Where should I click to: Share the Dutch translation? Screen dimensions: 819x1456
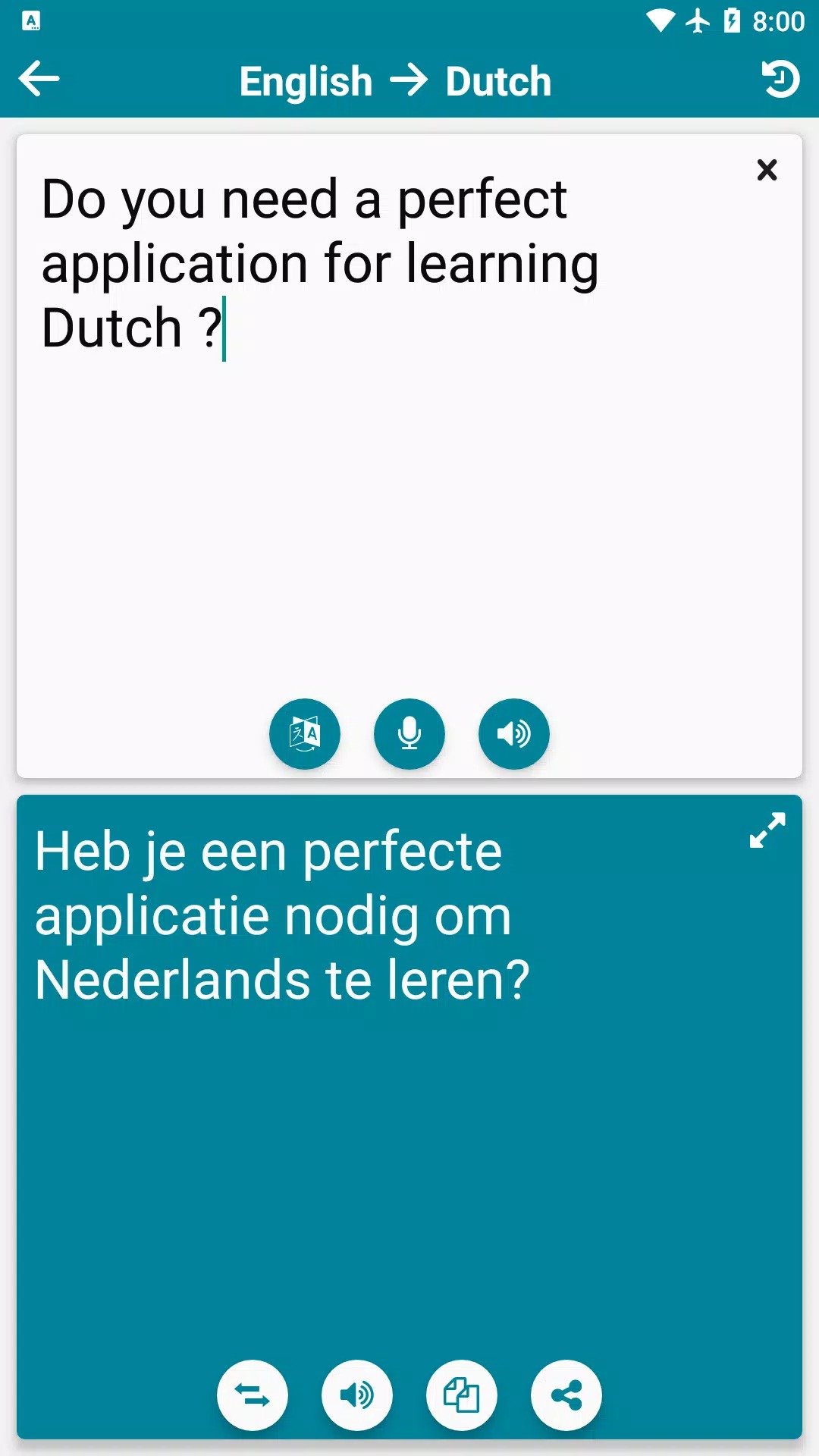566,1395
